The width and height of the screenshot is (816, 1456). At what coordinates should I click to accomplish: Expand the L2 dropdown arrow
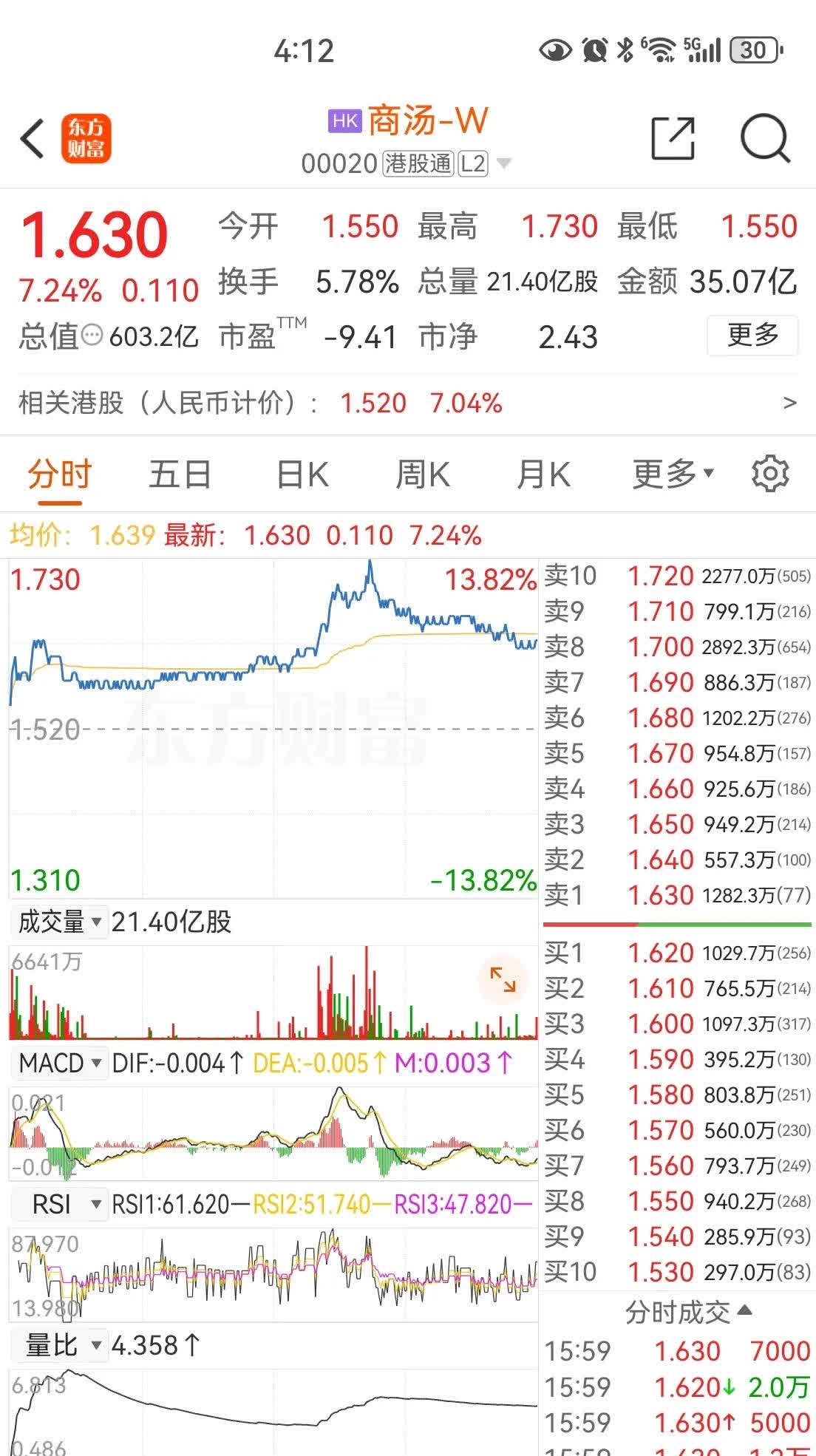pos(503,163)
